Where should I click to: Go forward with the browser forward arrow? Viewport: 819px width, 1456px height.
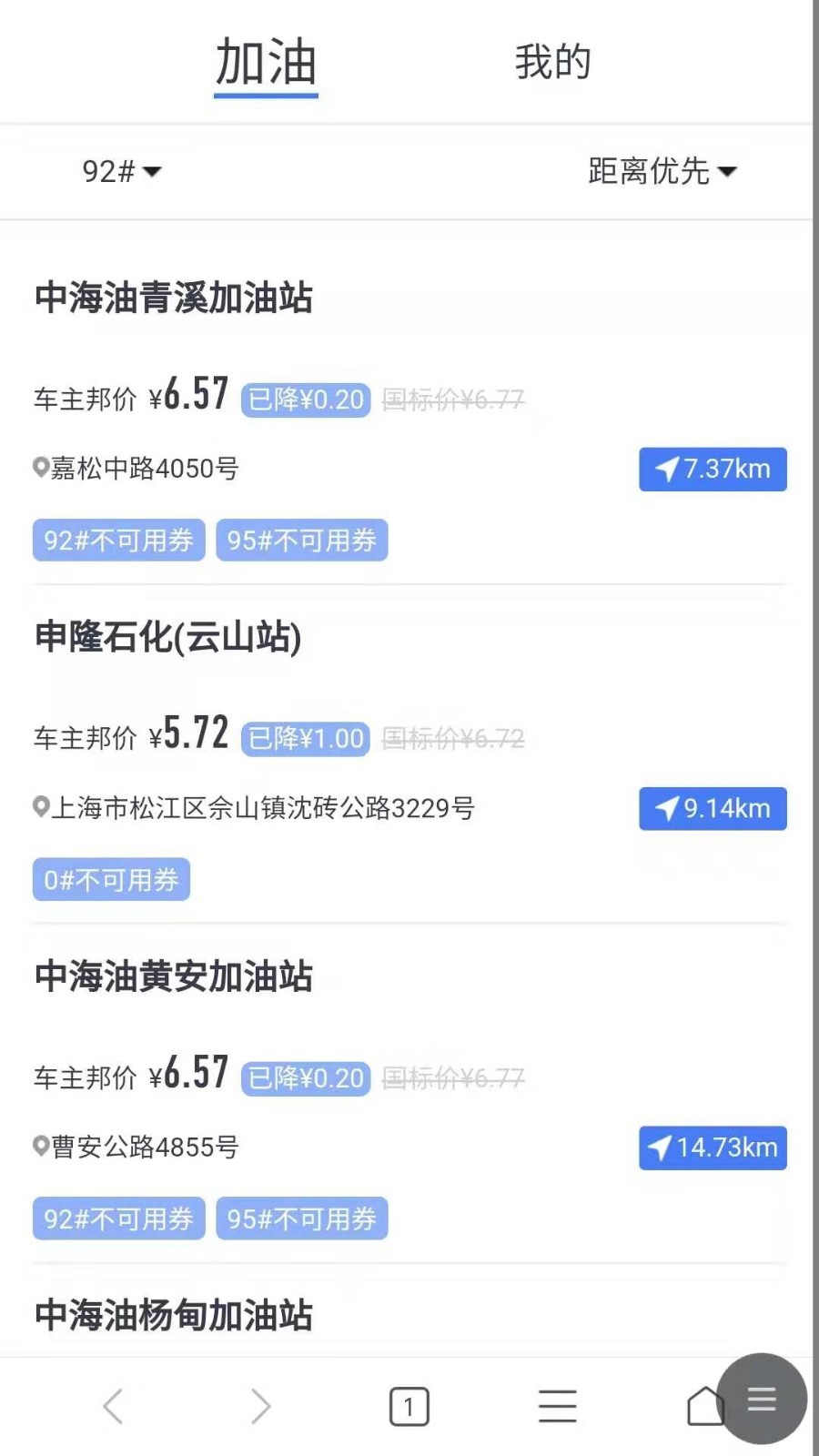[x=261, y=1407]
